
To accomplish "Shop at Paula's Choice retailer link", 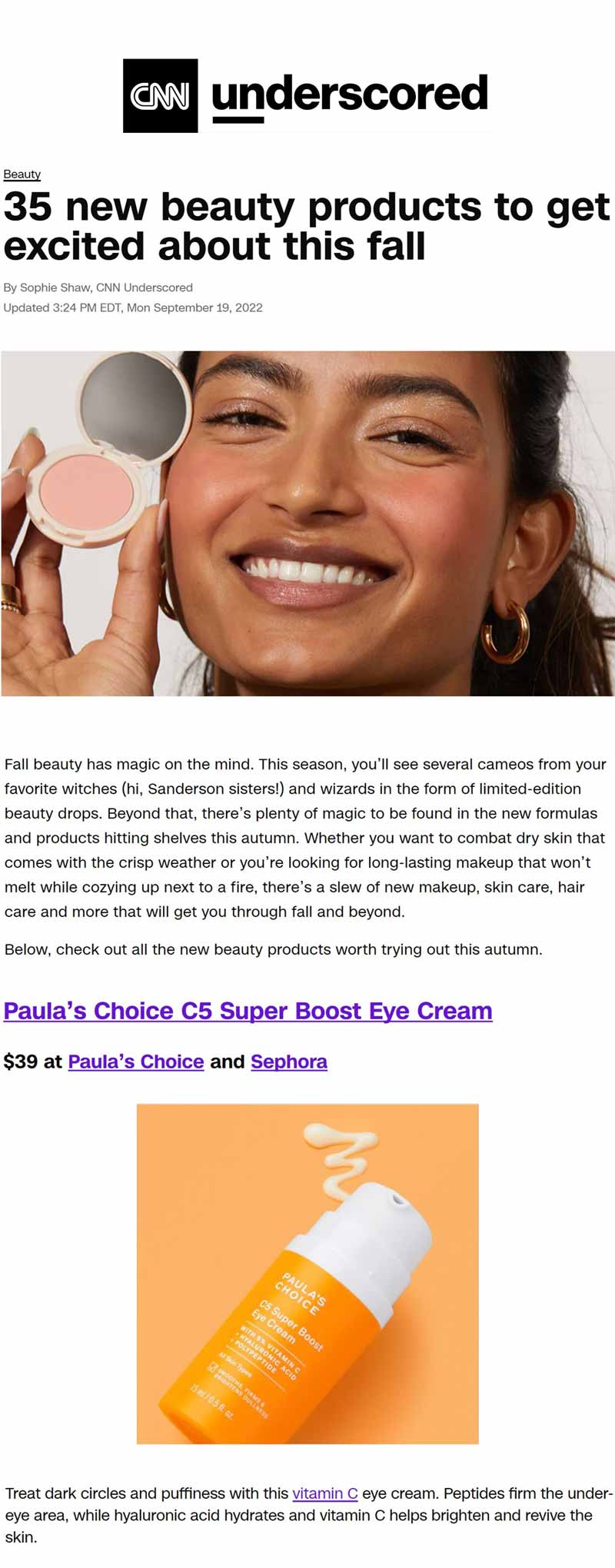I will point(135,1061).
